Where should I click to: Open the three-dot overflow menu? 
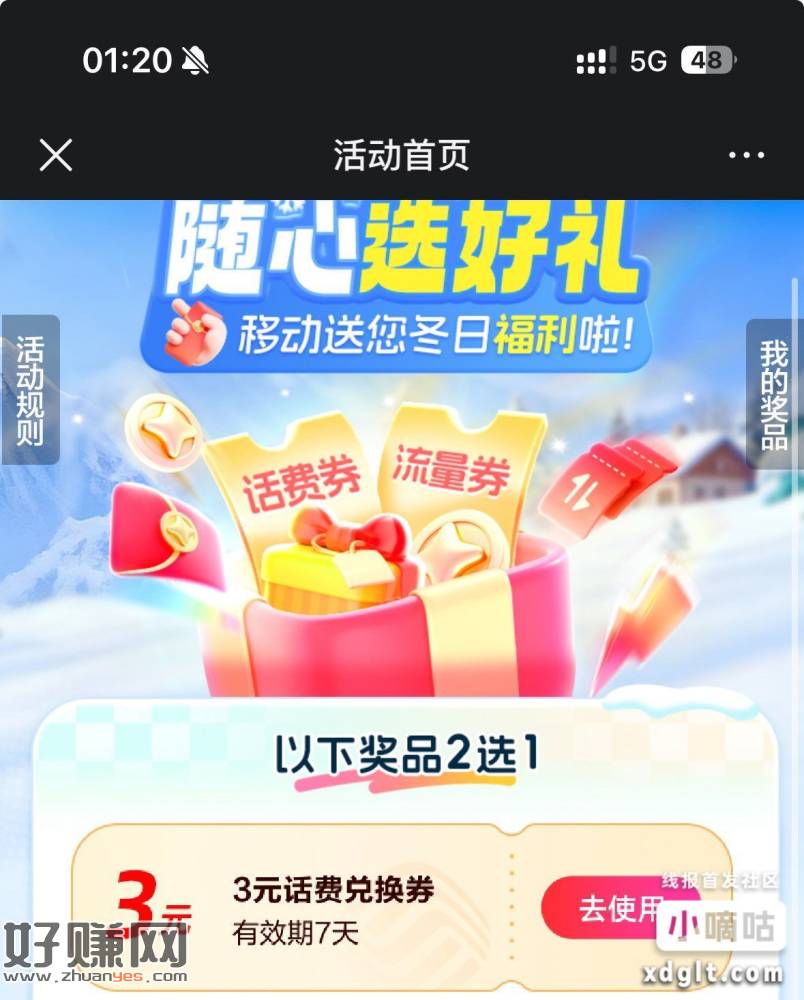(746, 155)
